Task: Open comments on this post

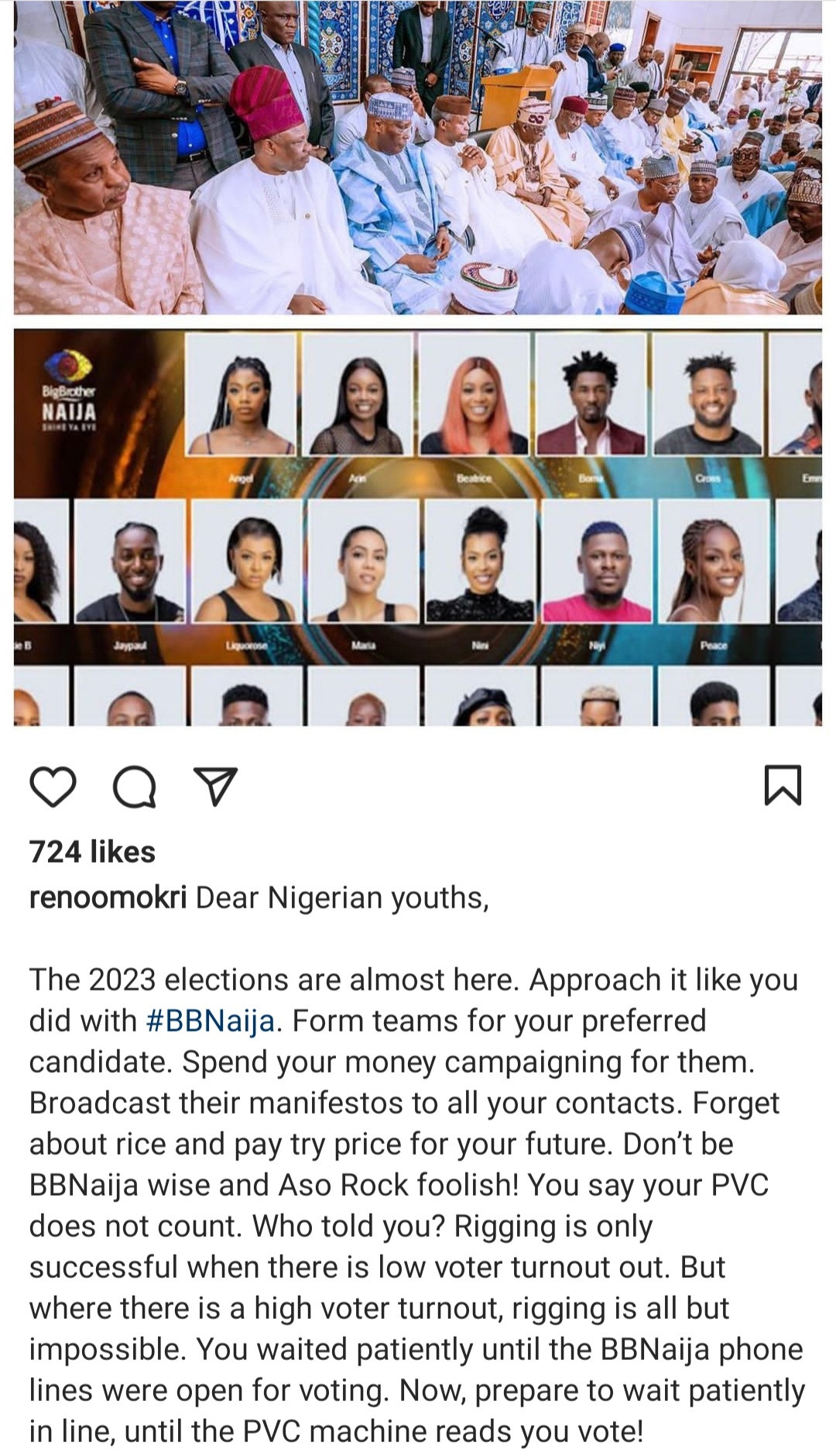Action: (x=135, y=786)
